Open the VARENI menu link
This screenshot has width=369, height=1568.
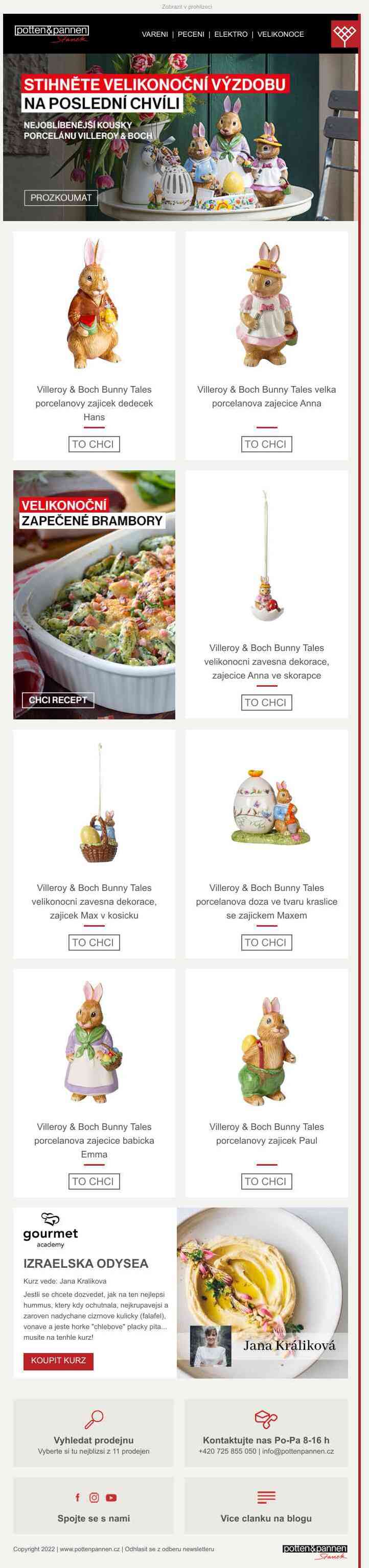[x=155, y=34]
